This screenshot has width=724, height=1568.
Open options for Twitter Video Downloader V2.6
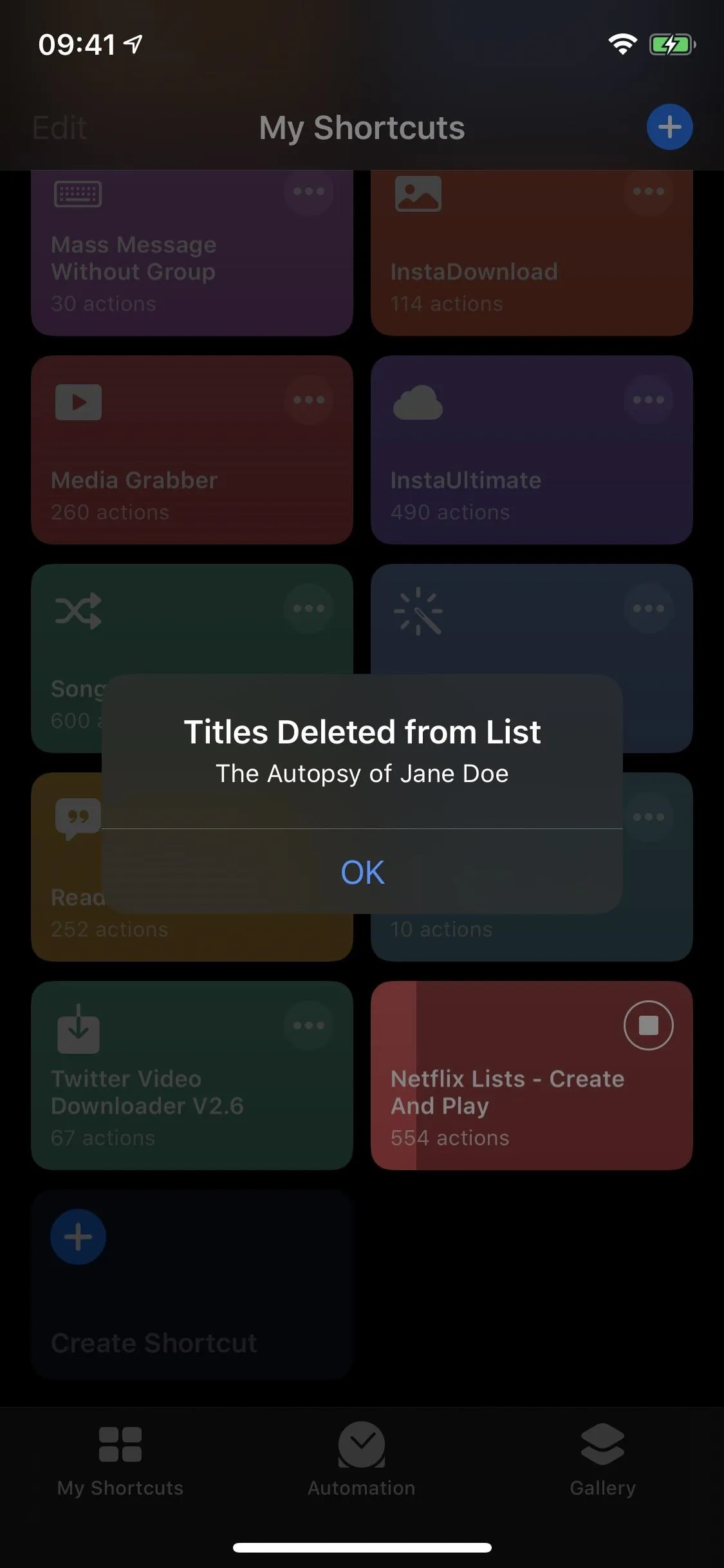point(308,1025)
